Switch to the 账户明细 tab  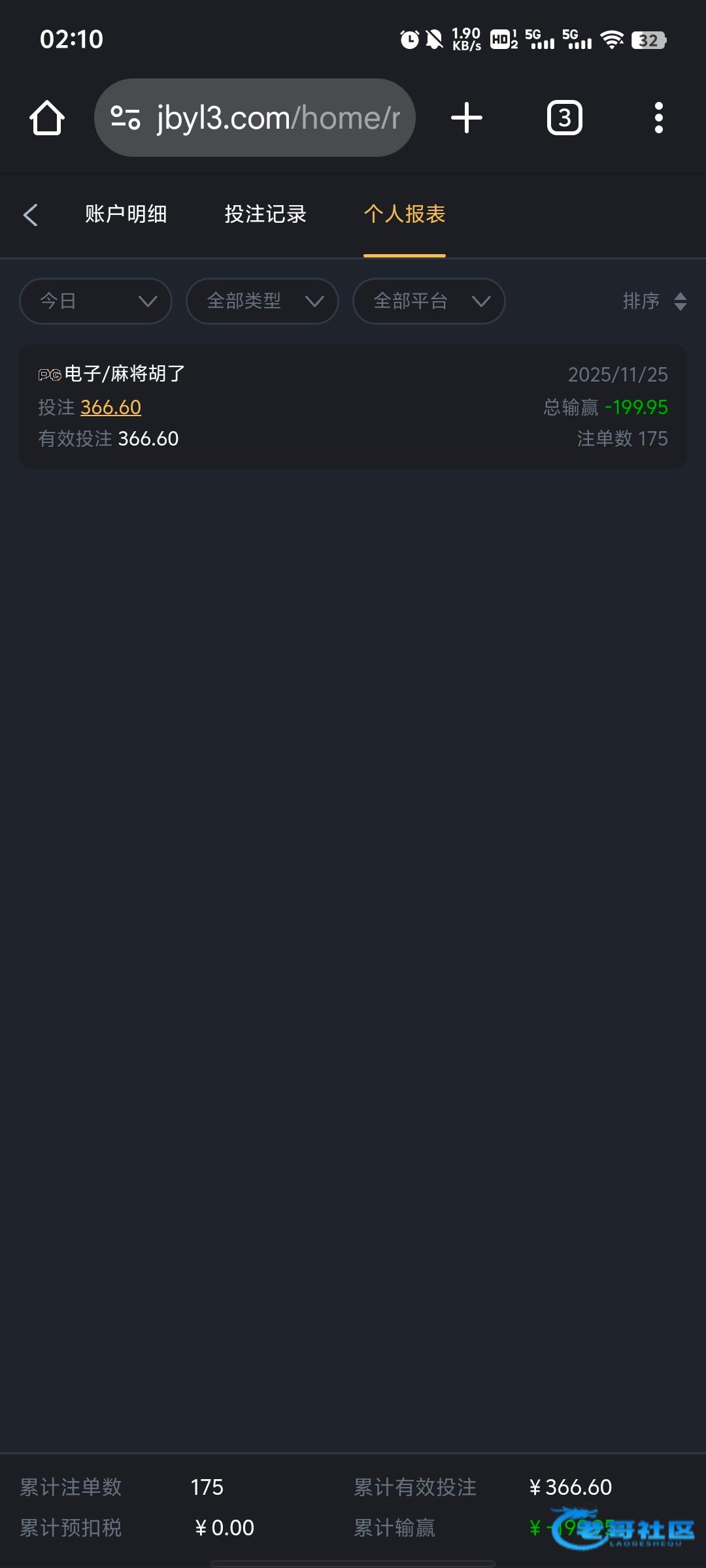pos(126,214)
